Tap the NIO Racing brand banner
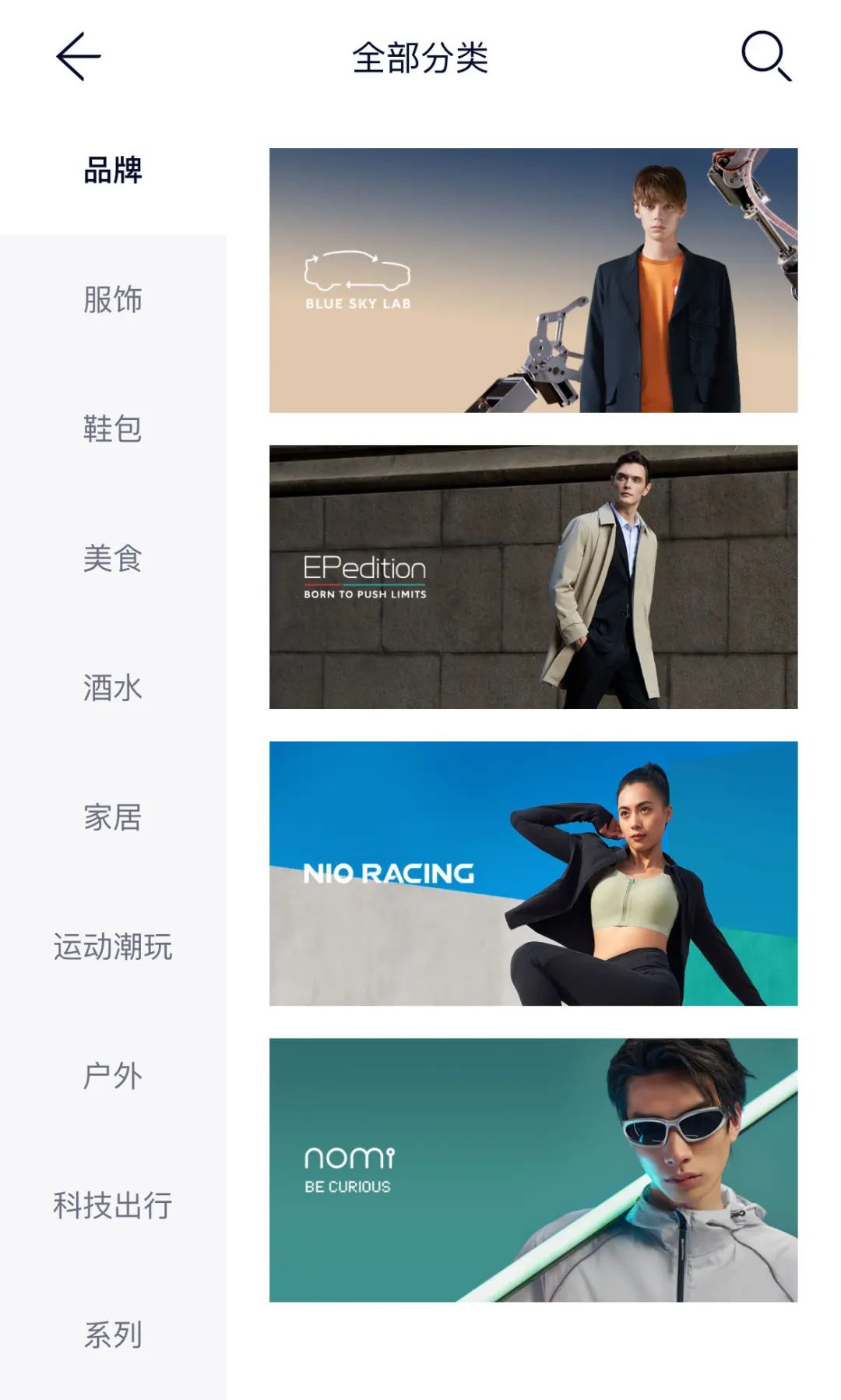 tap(533, 873)
